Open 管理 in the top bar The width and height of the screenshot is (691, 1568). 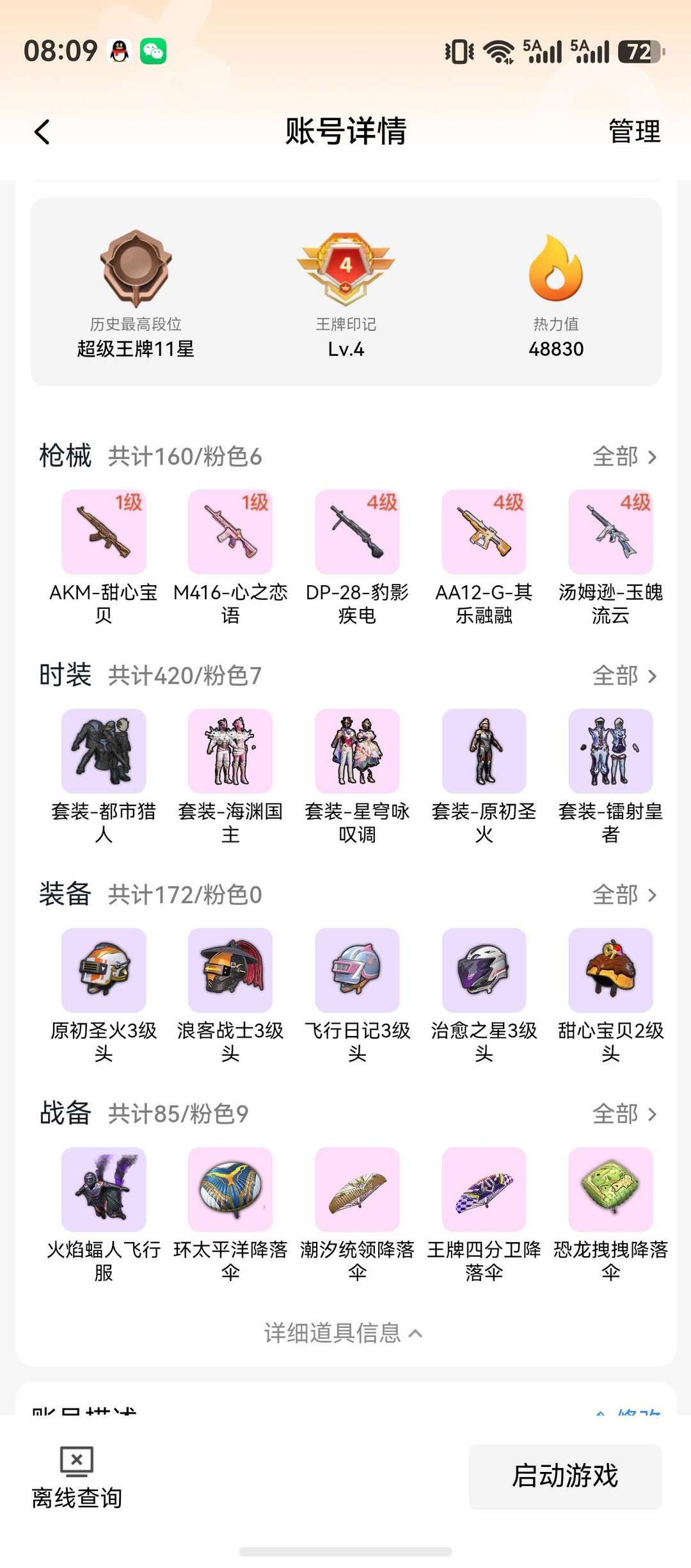[634, 131]
